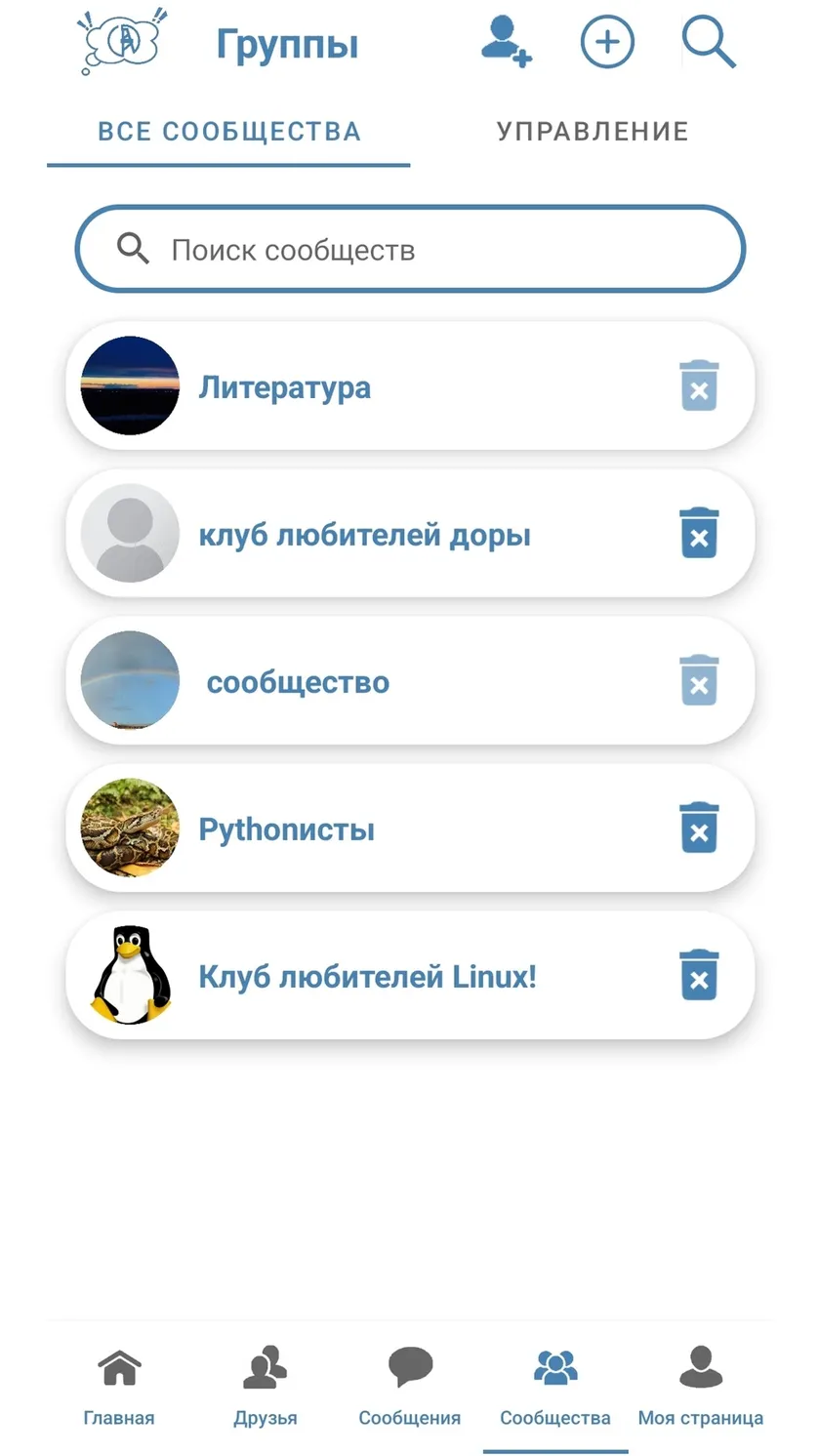Delete the Литература community with trash icon
Image resolution: width=819 pixels, height=1456 pixels.
pos(699,386)
